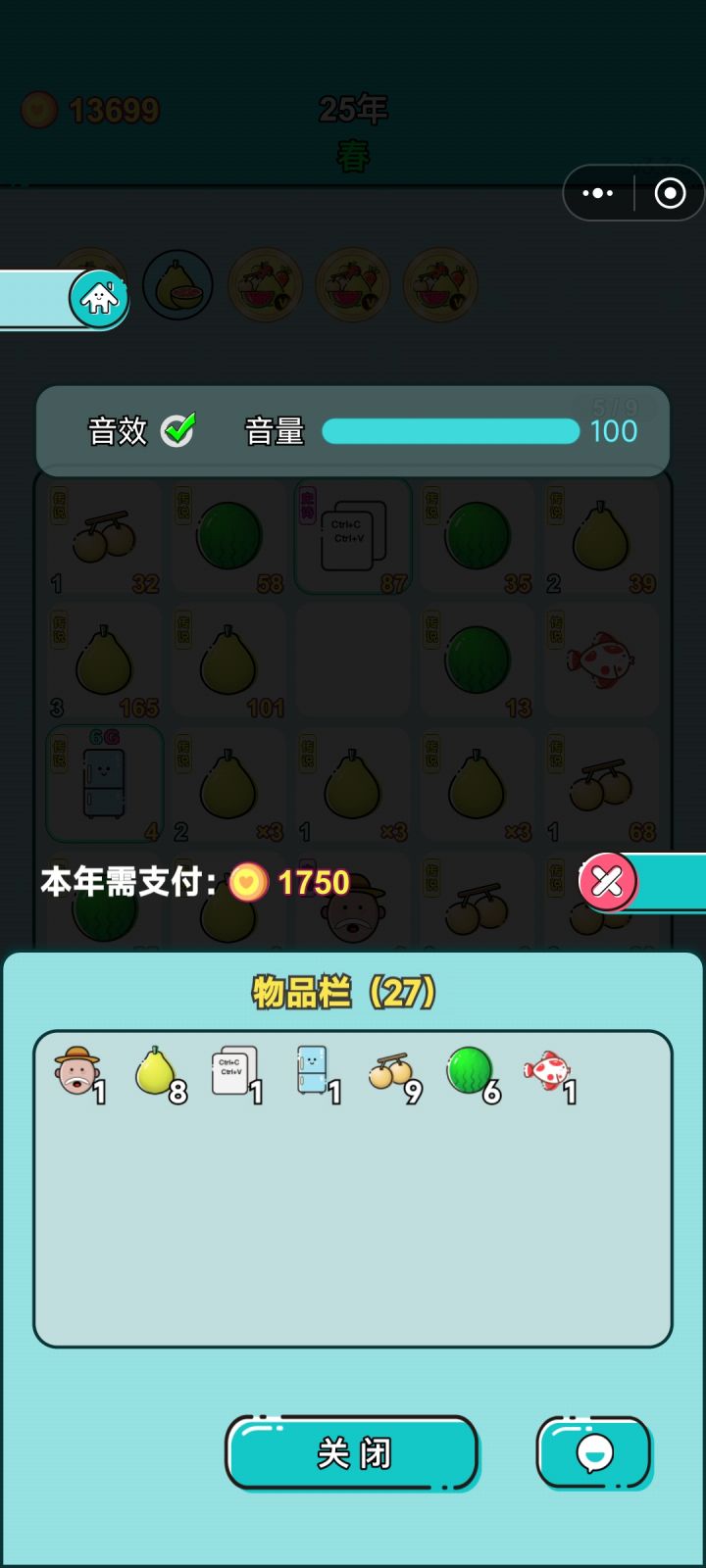Click the green watermelon tile labeled 58
This screenshot has height=1568, width=706.
pyautogui.click(x=228, y=536)
